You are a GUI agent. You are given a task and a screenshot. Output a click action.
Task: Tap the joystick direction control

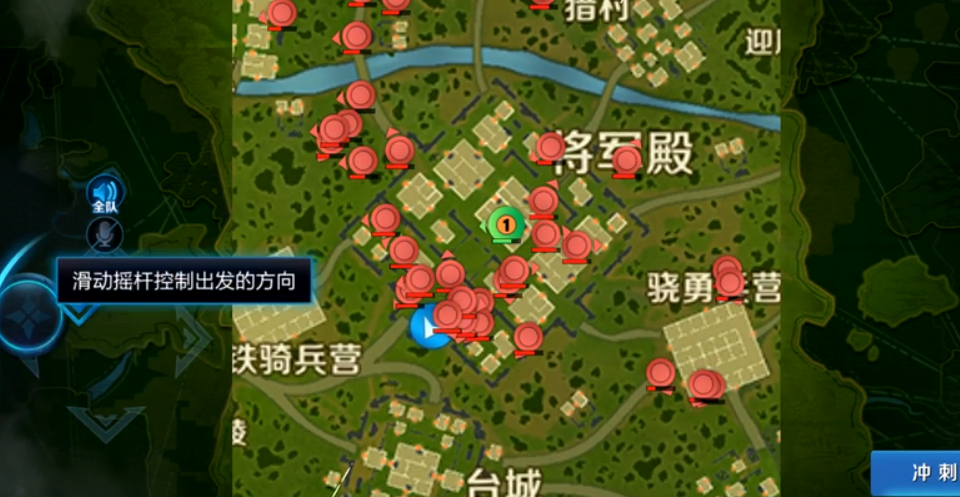[22, 318]
